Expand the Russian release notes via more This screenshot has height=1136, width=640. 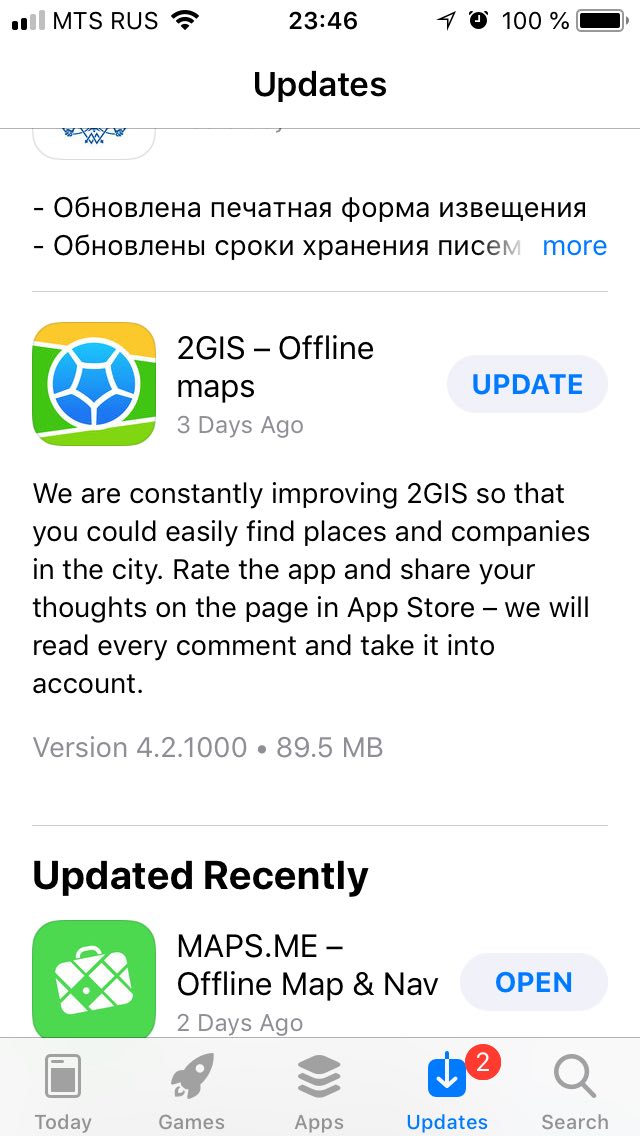click(x=574, y=246)
